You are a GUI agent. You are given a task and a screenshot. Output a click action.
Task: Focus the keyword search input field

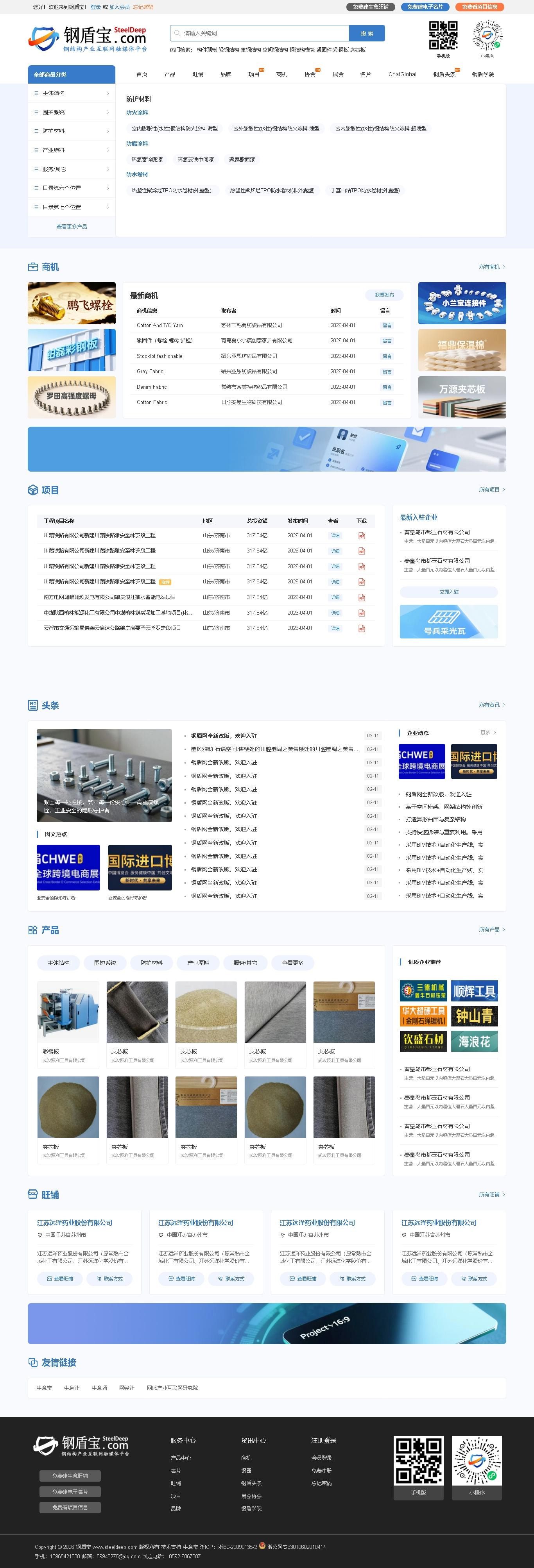tap(262, 34)
